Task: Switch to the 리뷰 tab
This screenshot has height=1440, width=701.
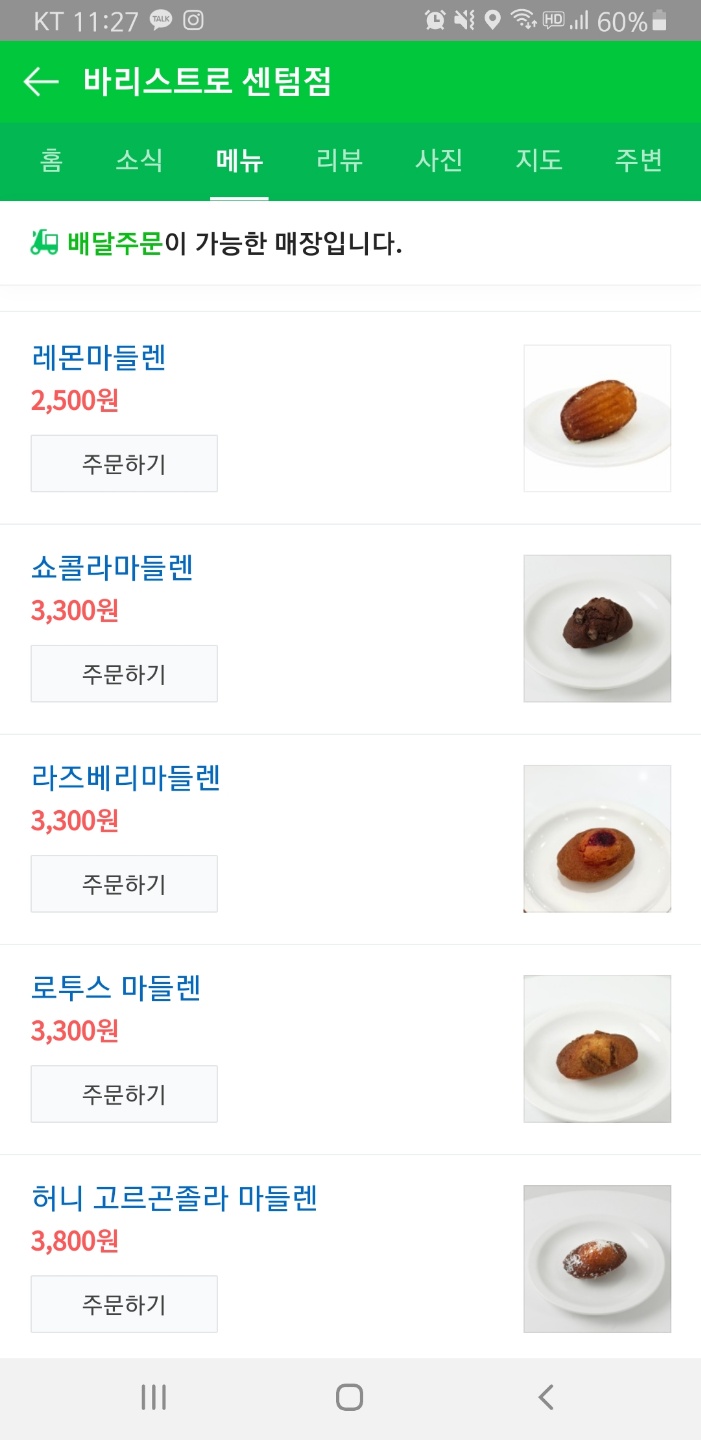Action: (339, 161)
